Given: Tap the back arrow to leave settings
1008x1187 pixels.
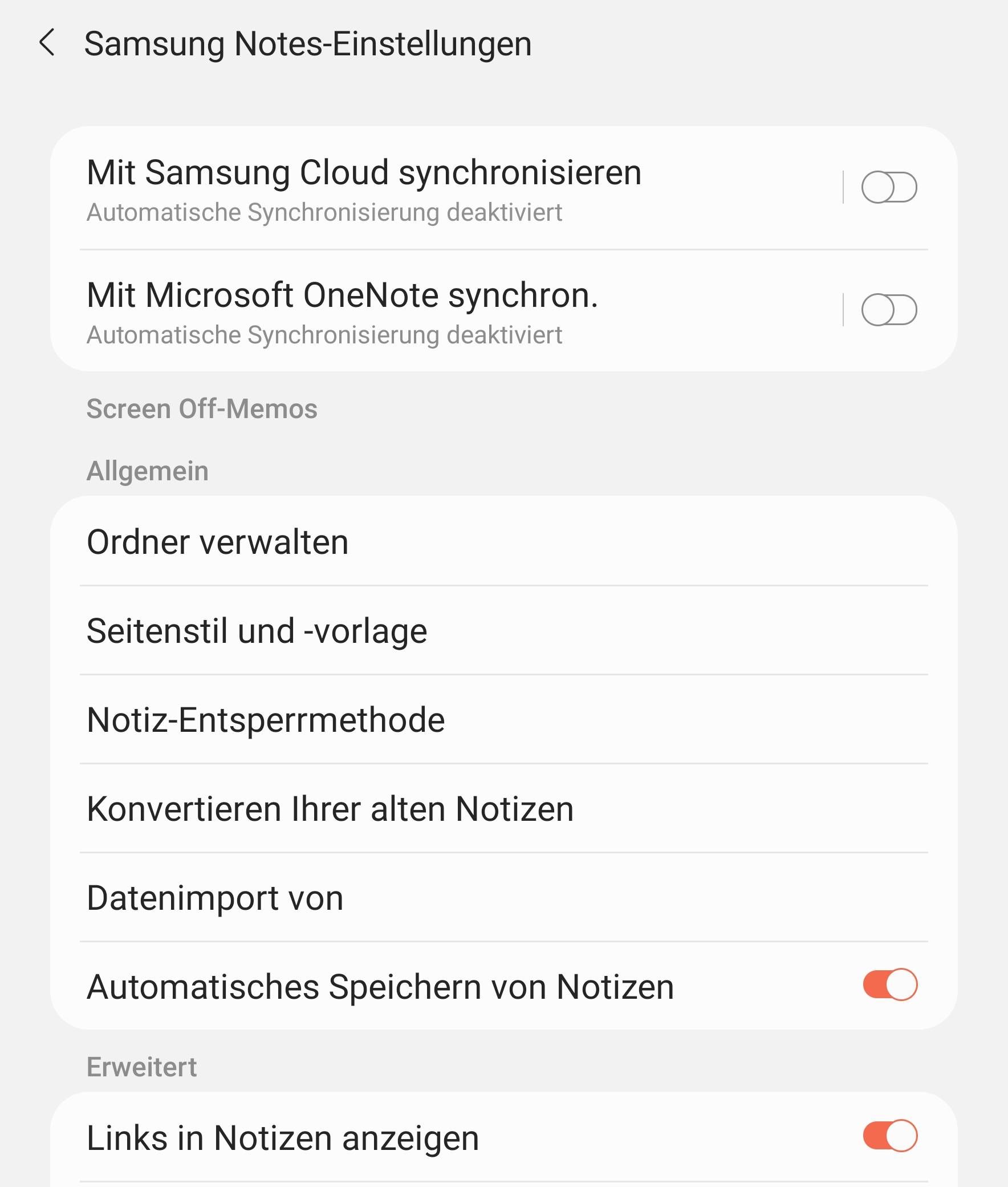Looking at the screenshot, I should click(x=48, y=43).
